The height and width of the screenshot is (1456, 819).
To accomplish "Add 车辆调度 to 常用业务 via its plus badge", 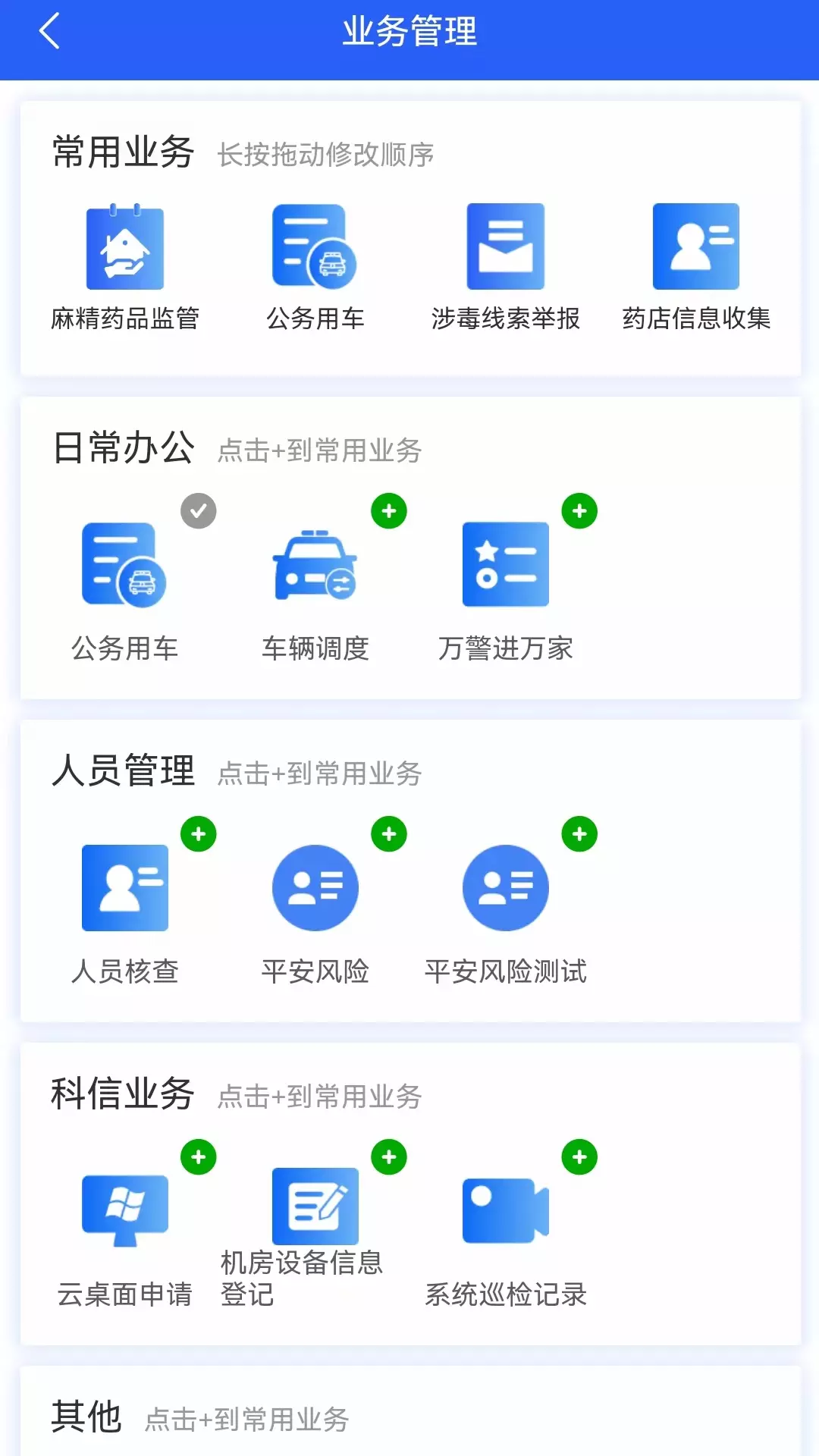I will [389, 511].
